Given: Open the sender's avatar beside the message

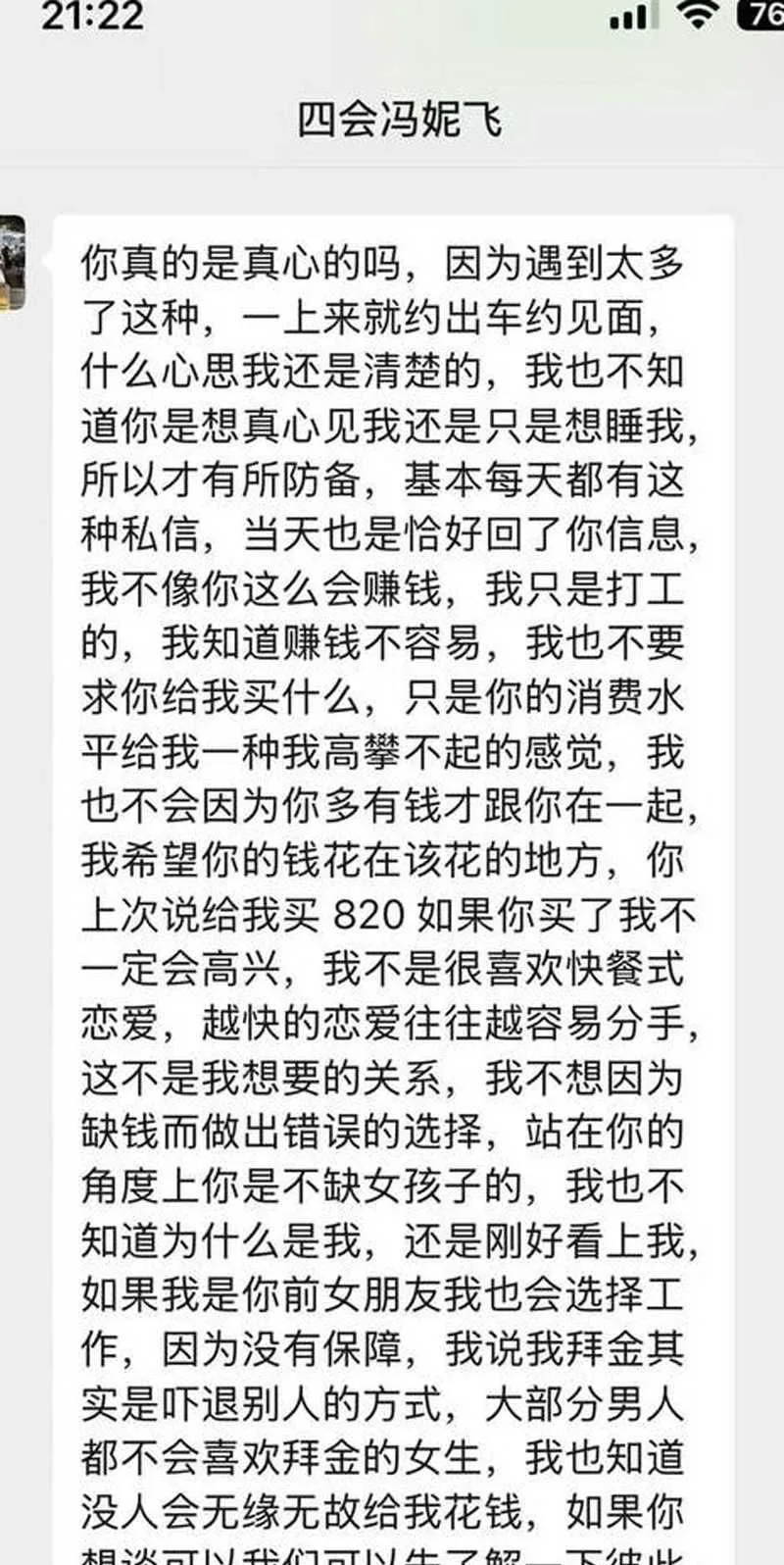Looking at the screenshot, I should pos(12,263).
